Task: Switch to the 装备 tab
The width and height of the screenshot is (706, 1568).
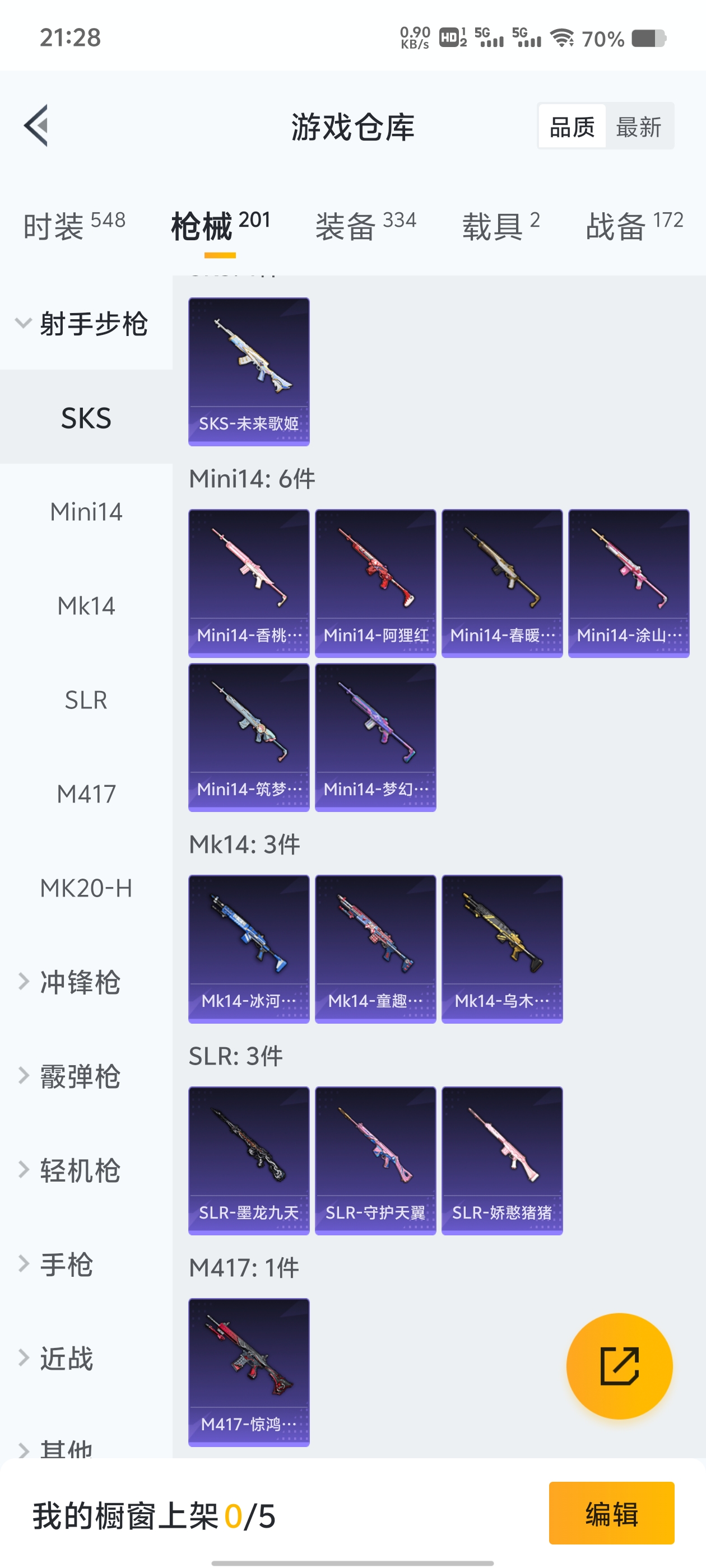Action: coord(365,226)
